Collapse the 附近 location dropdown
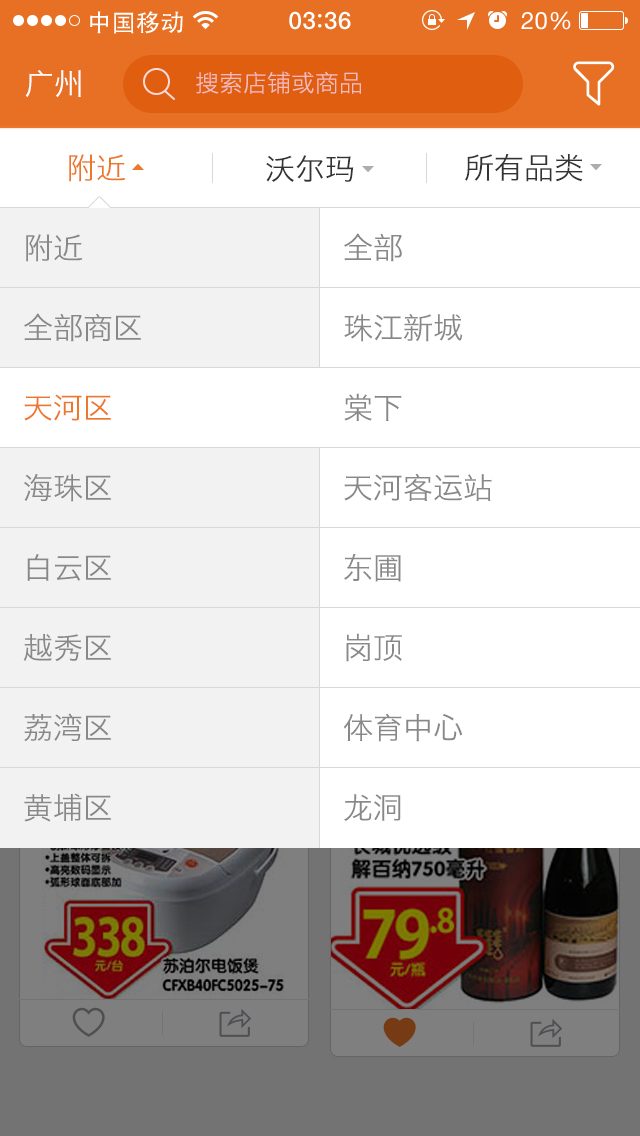640x1136 pixels. (x=106, y=168)
